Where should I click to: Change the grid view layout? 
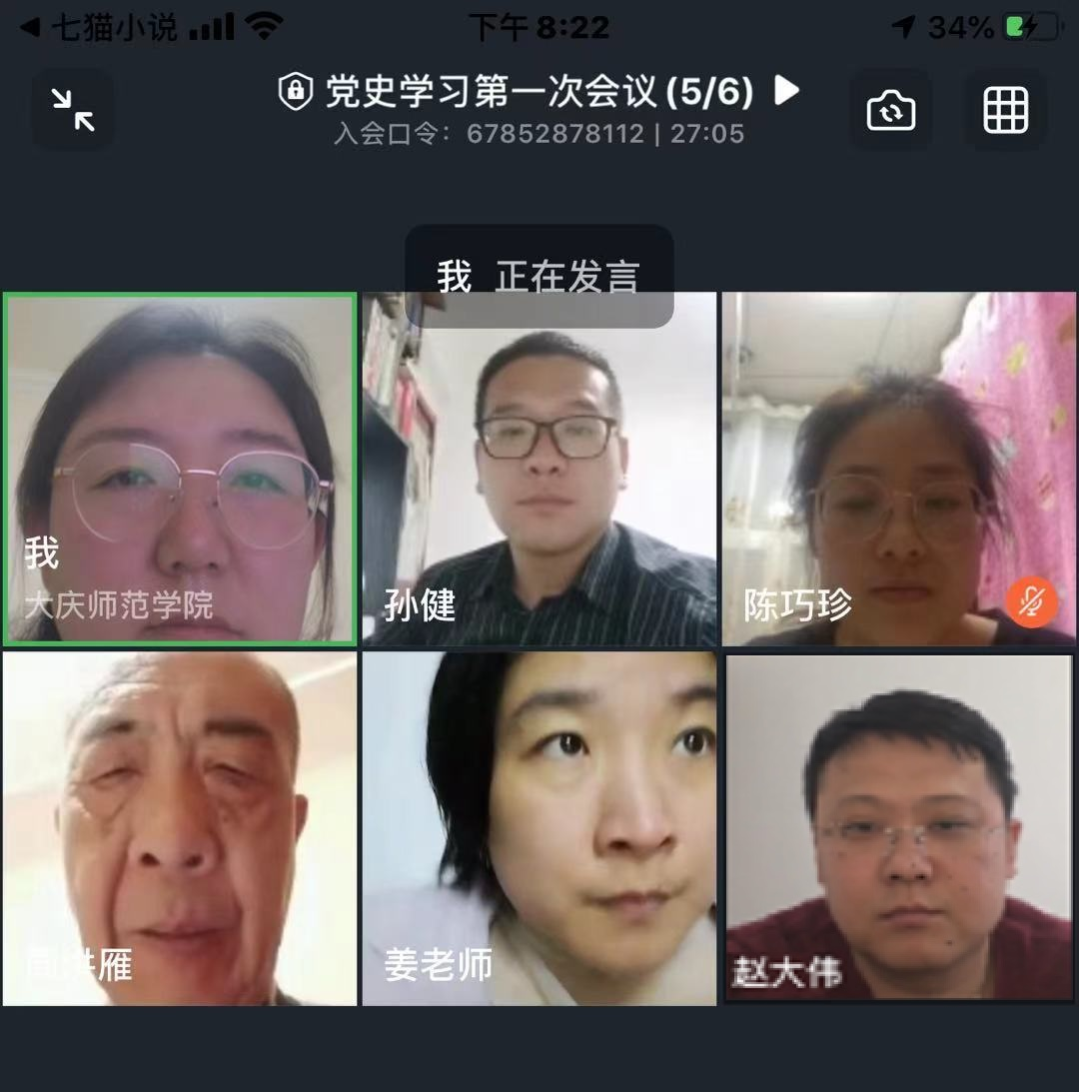coord(1005,110)
